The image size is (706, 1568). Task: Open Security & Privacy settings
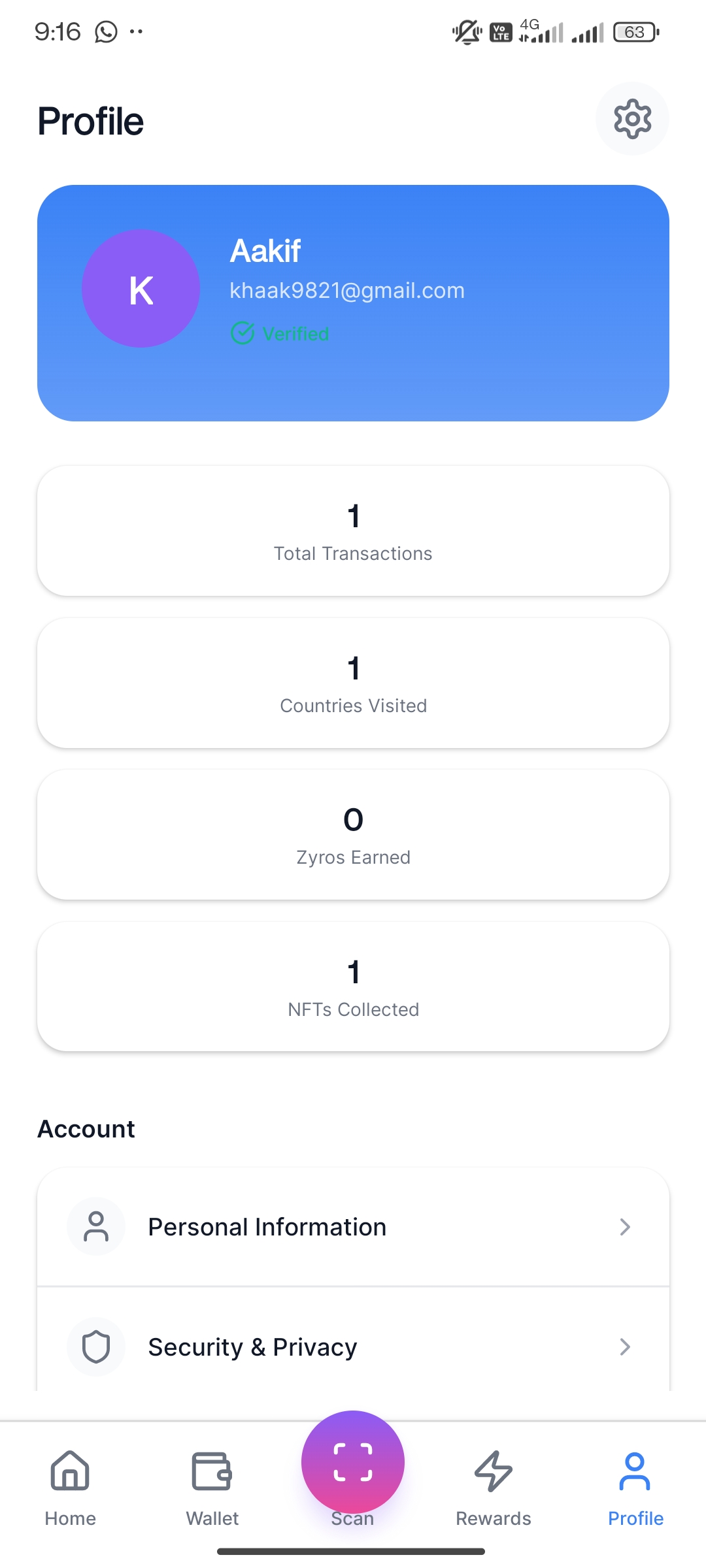[x=353, y=1346]
